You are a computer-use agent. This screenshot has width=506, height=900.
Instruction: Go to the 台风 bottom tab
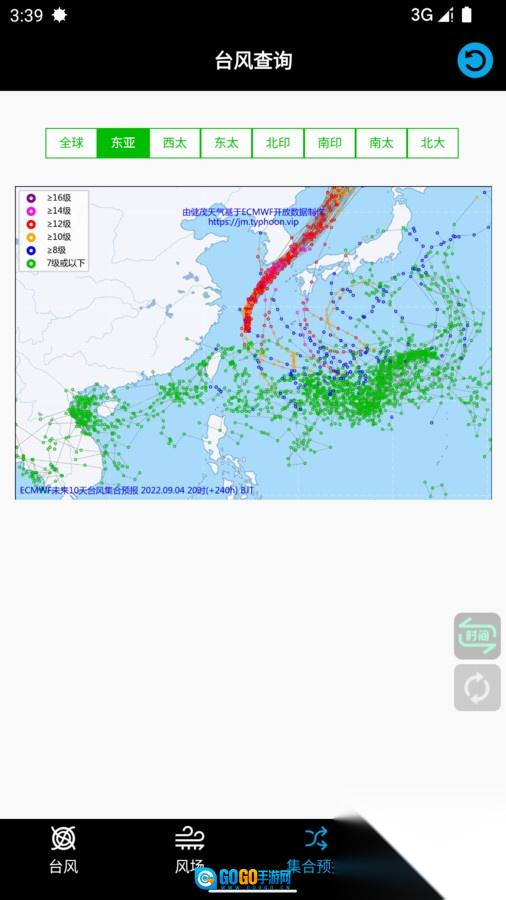[64, 850]
